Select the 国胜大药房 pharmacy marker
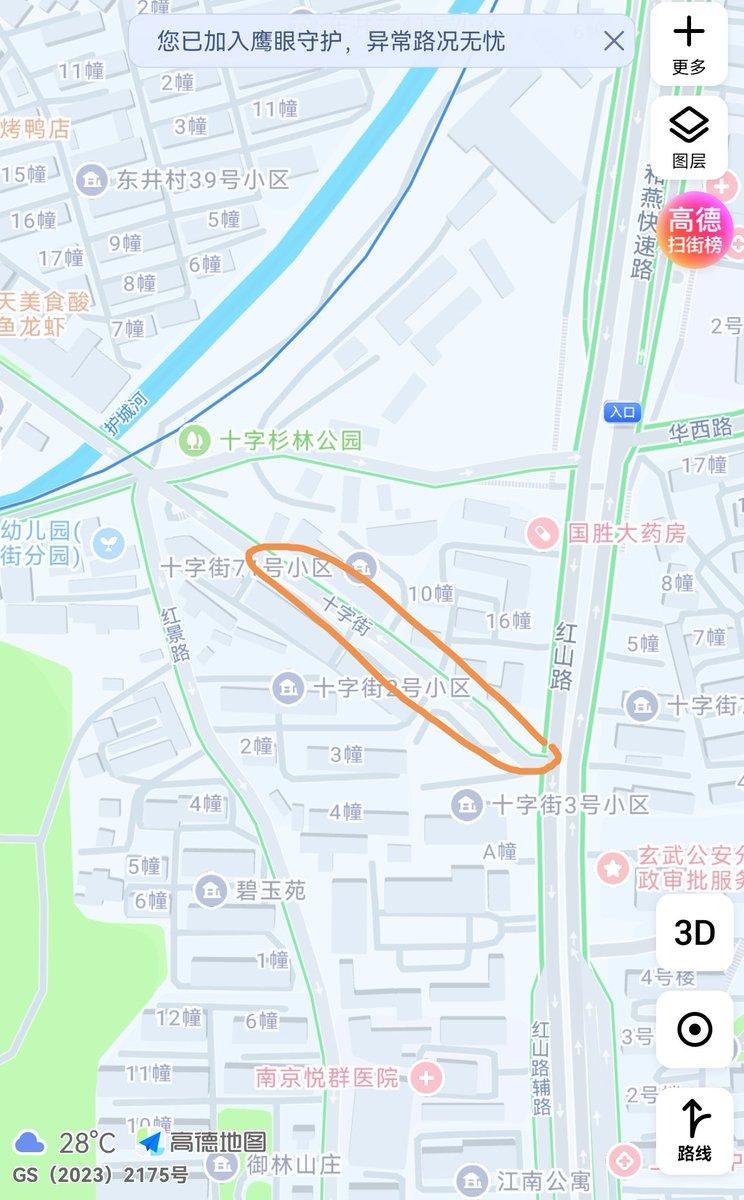Viewport: 744px width, 1200px height. tap(541, 534)
